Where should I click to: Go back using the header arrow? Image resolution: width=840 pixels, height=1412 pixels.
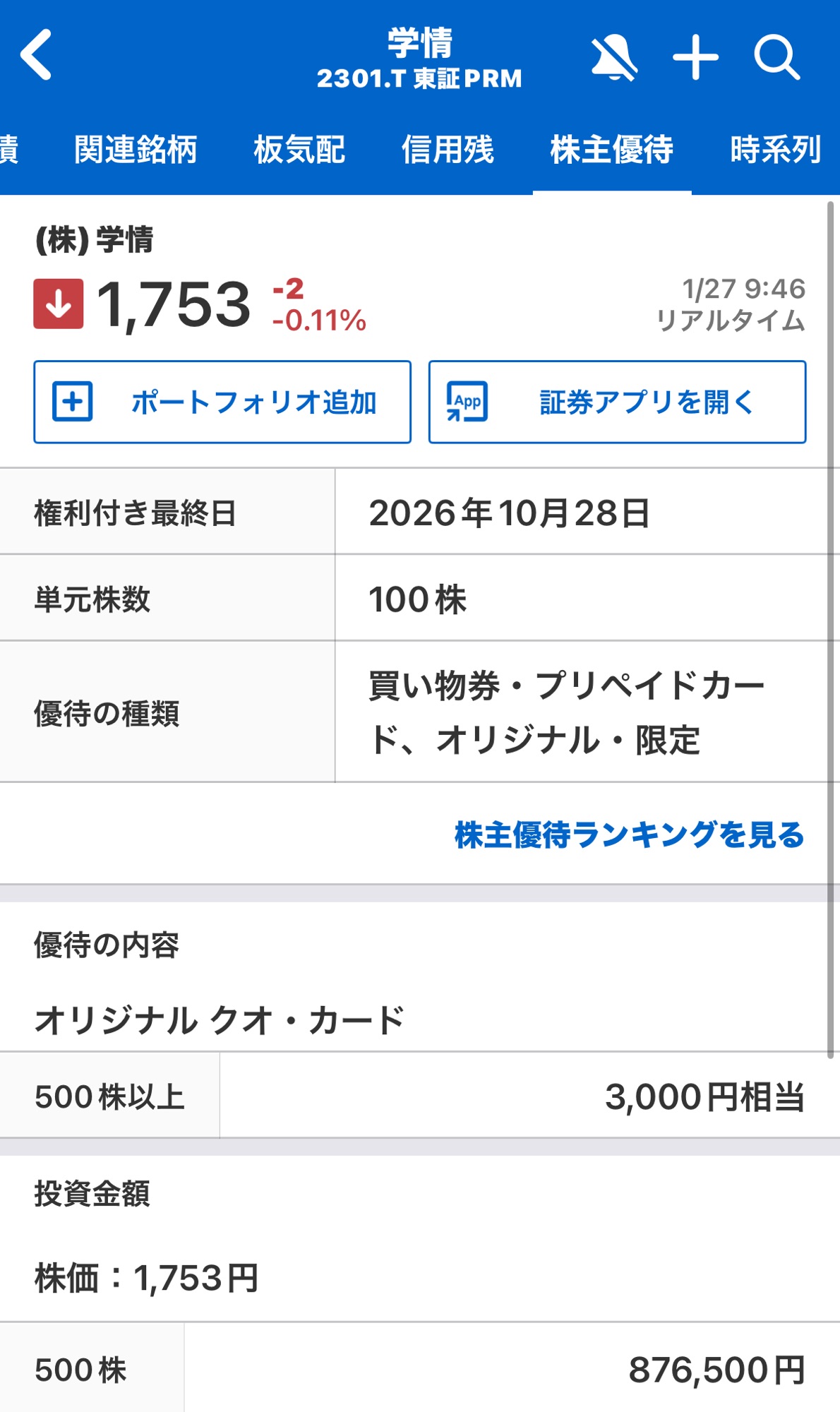37,54
